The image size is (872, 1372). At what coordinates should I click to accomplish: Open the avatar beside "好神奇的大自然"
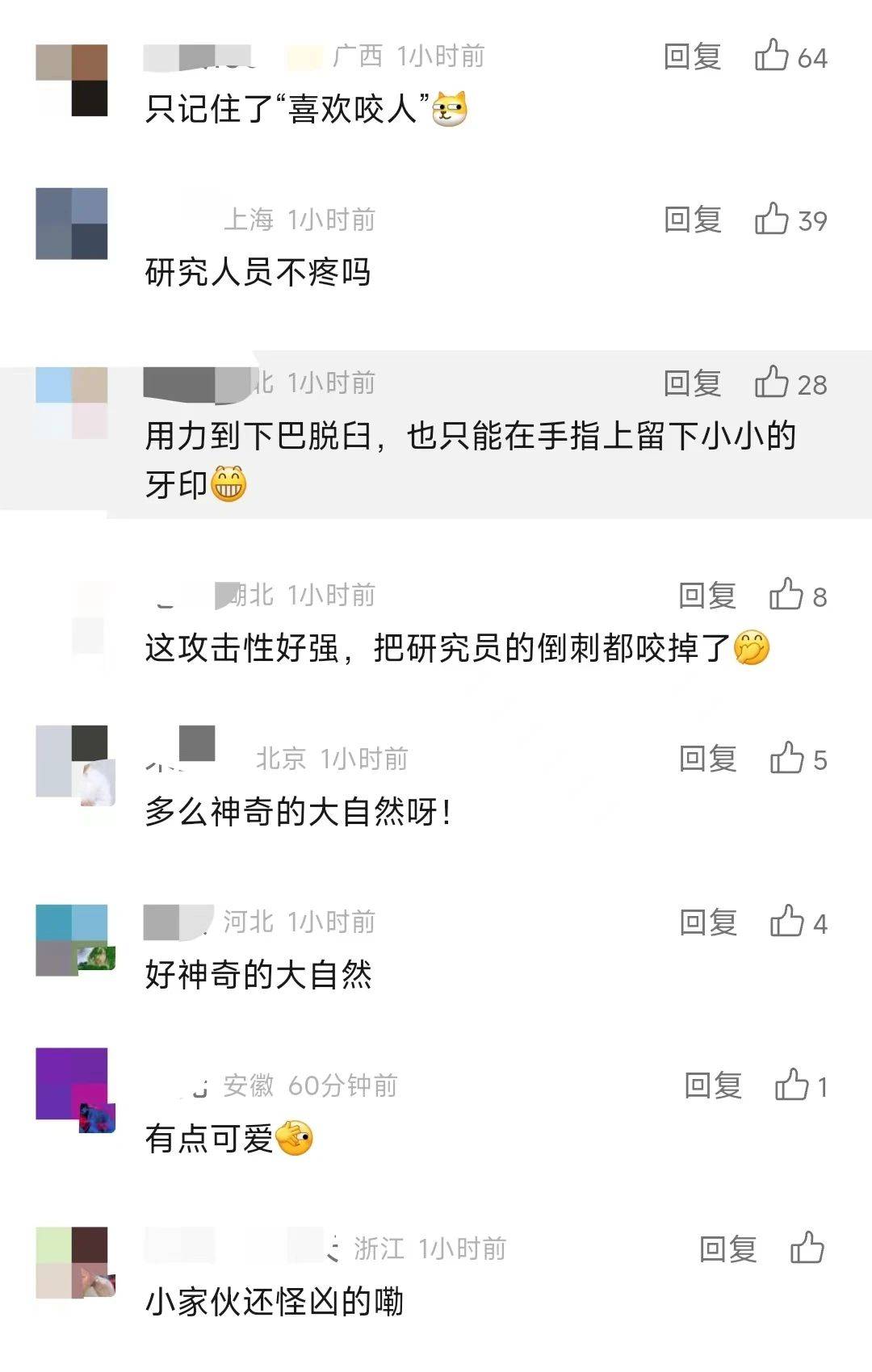(72, 940)
